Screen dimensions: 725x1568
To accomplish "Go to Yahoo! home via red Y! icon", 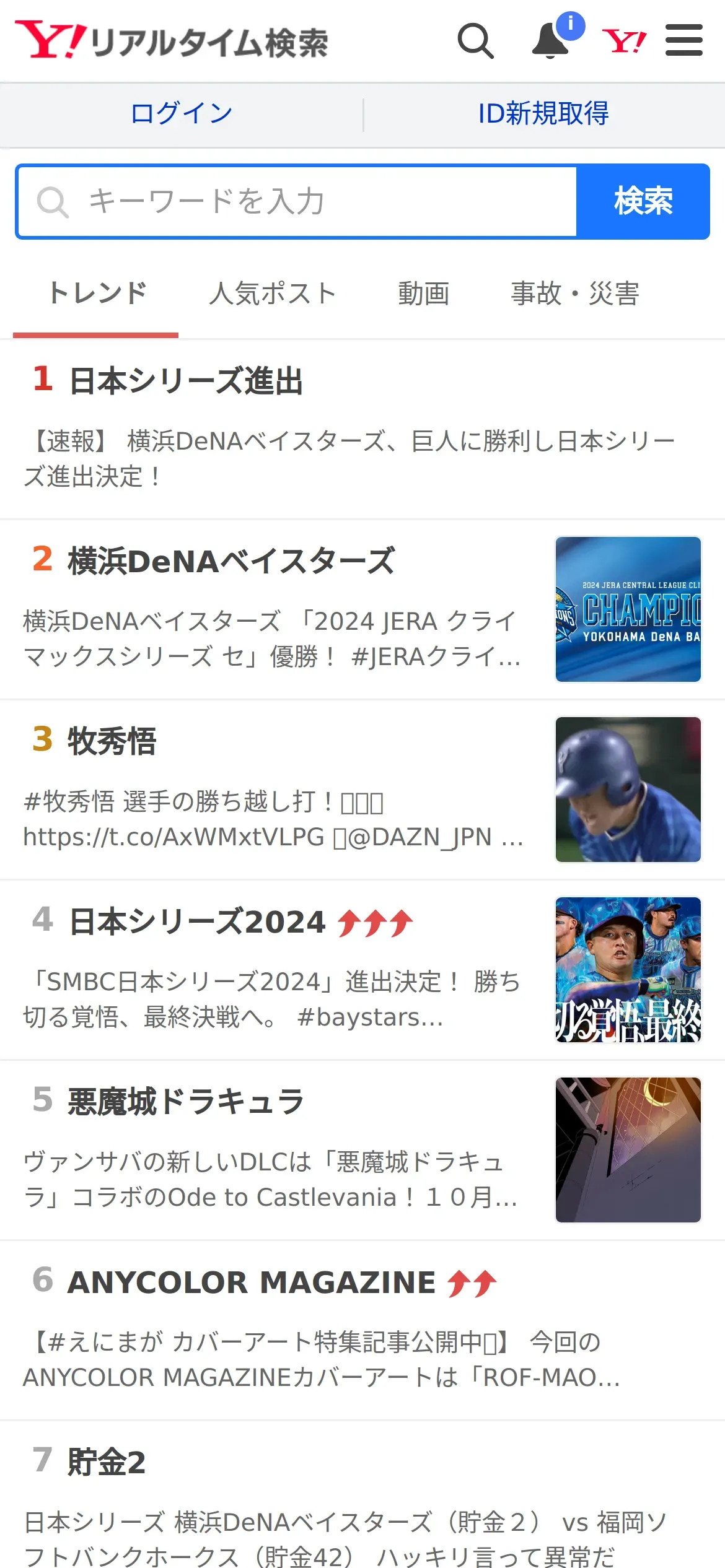I will [624, 41].
